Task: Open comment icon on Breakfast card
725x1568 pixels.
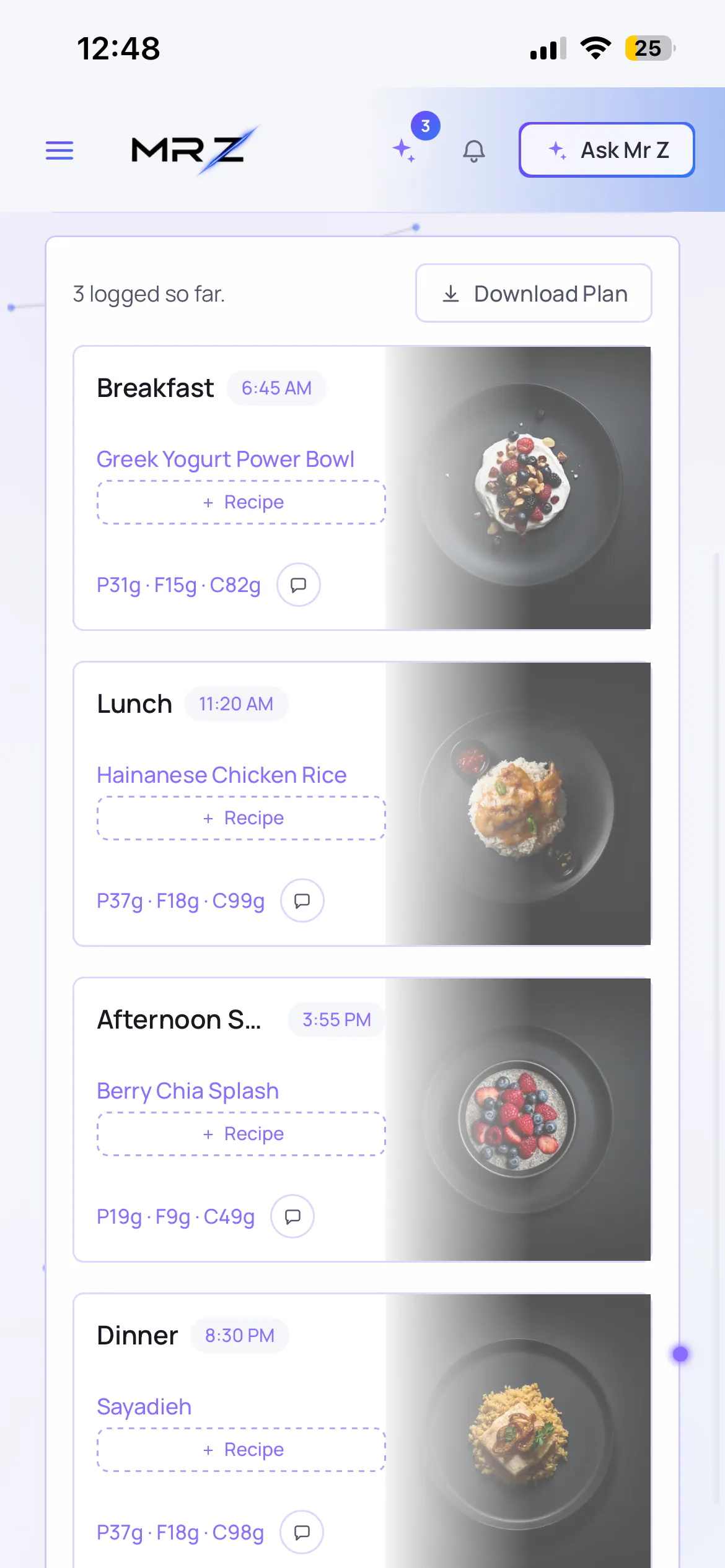Action: click(x=299, y=585)
